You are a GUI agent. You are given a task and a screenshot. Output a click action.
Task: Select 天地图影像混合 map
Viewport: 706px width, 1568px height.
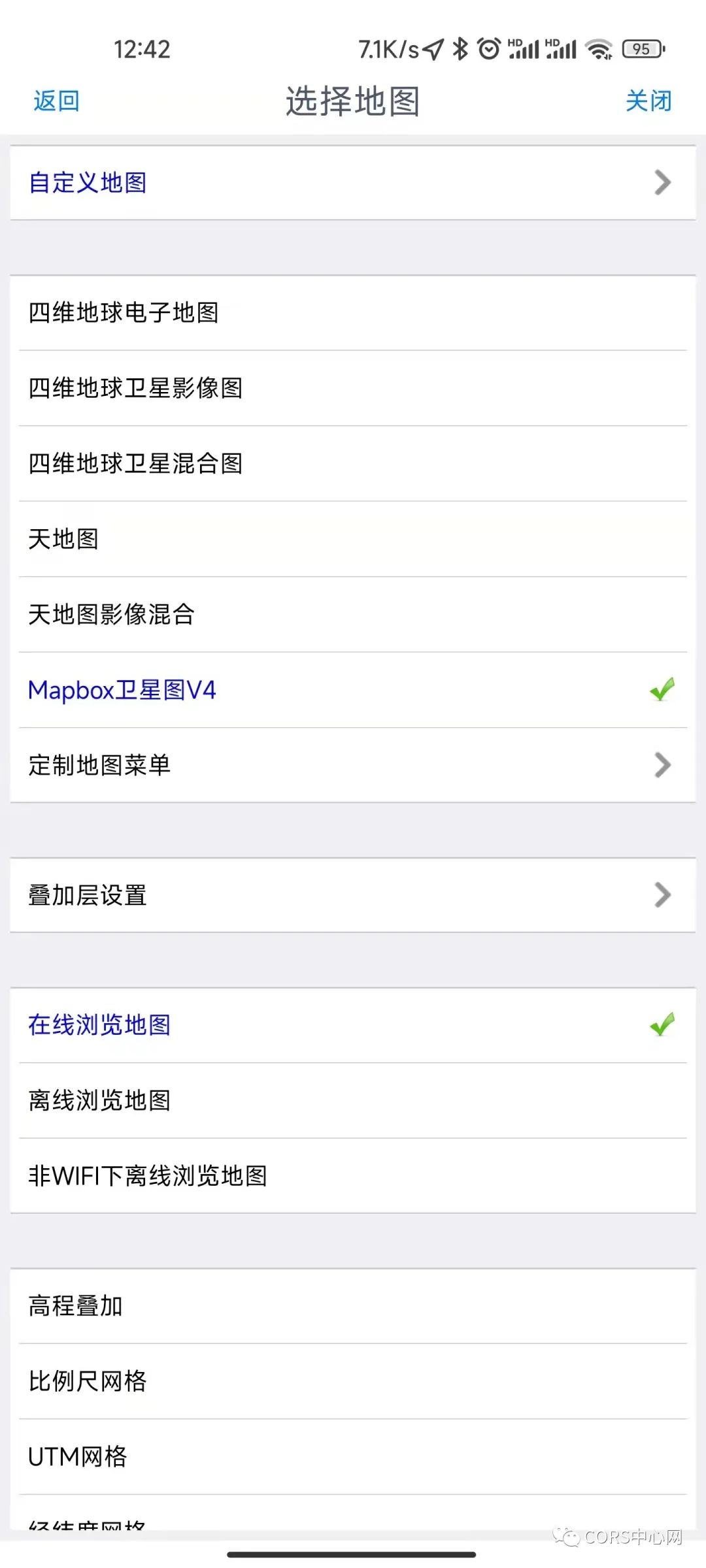click(353, 614)
